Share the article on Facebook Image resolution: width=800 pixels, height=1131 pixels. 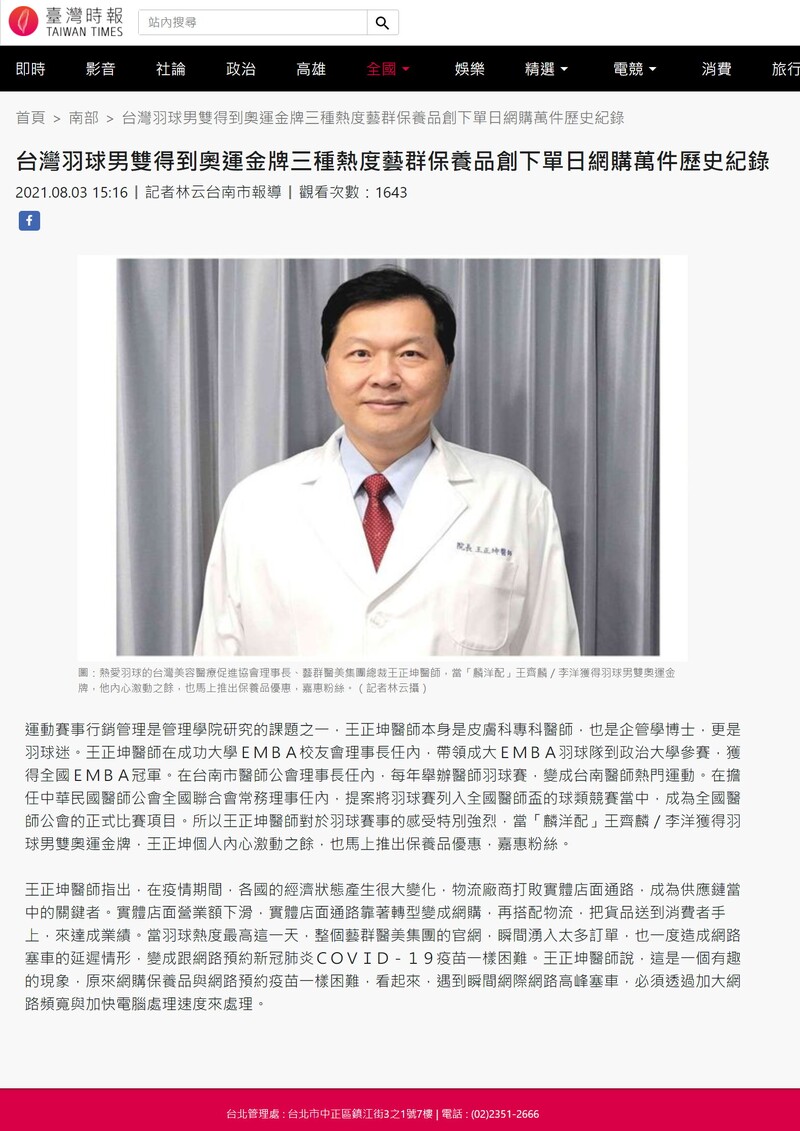[29, 221]
